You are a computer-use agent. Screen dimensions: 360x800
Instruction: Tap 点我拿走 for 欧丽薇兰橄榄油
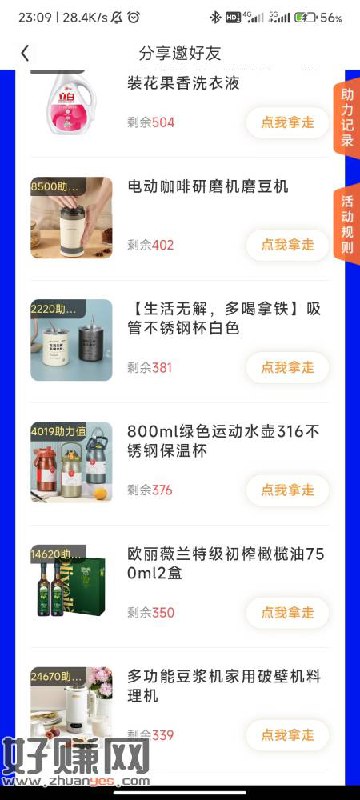click(x=288, y=612)
